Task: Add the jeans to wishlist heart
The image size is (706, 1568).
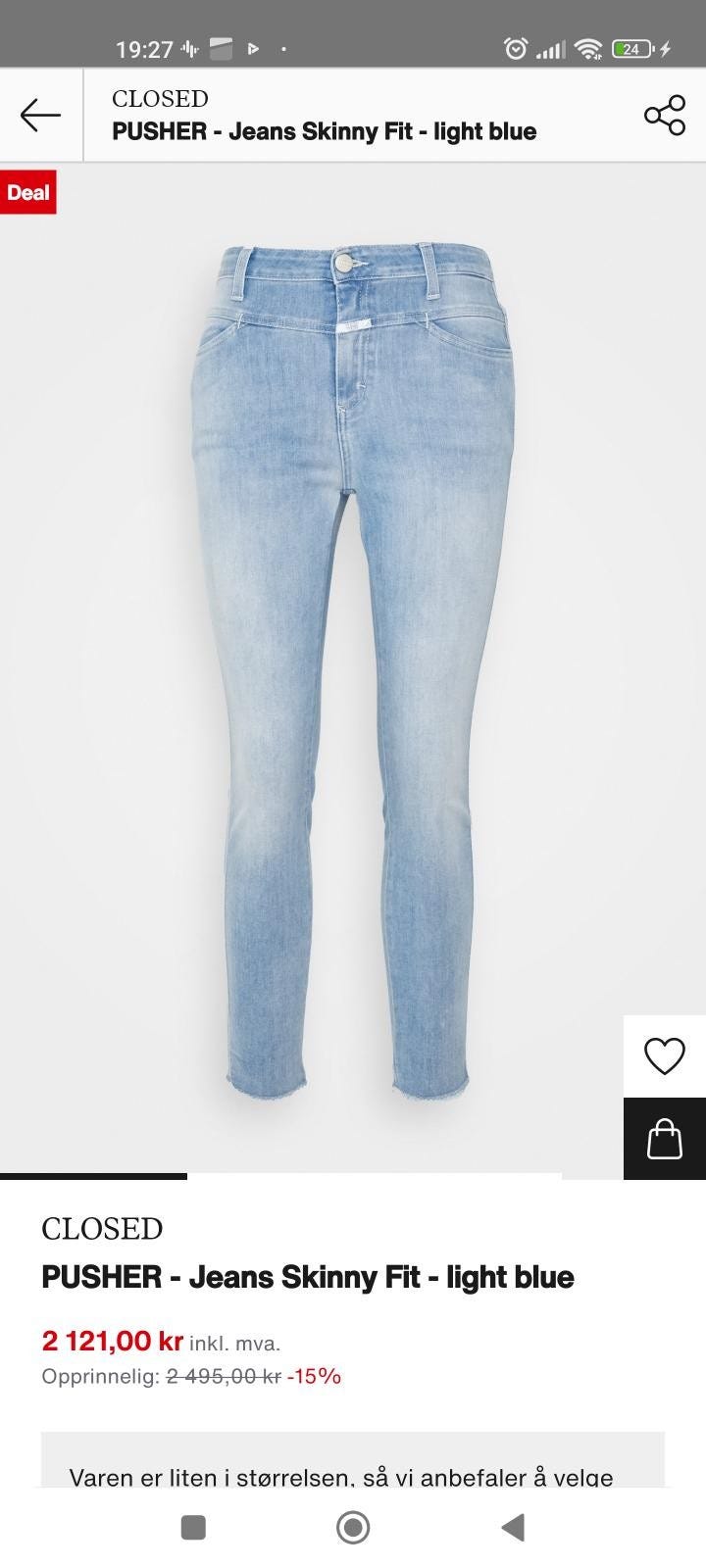Action: 664,1055
